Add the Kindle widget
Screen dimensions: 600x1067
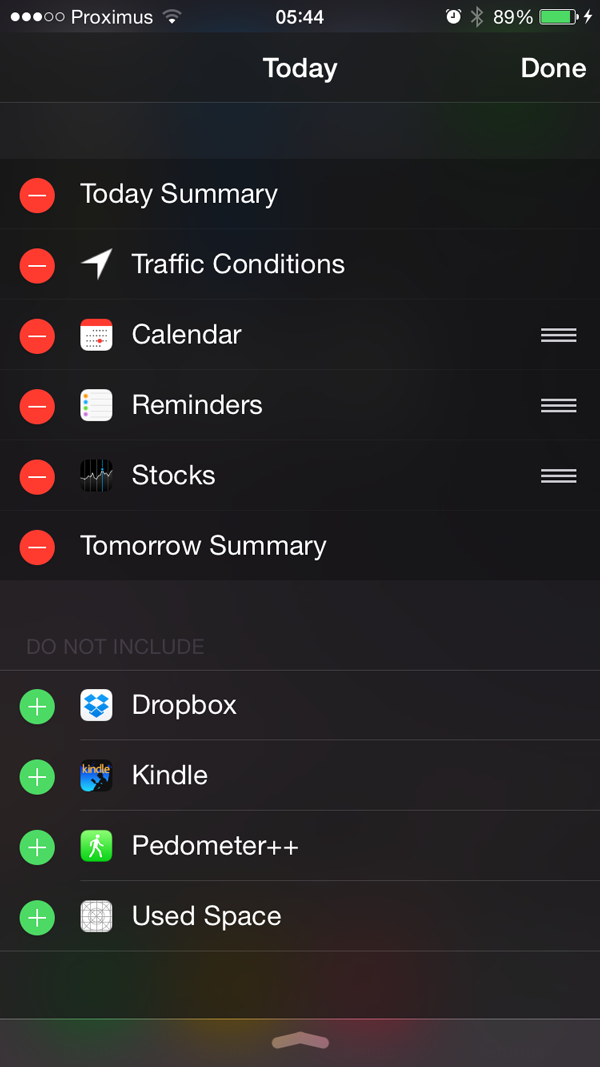pyautogui.click(x=37, y=776)
